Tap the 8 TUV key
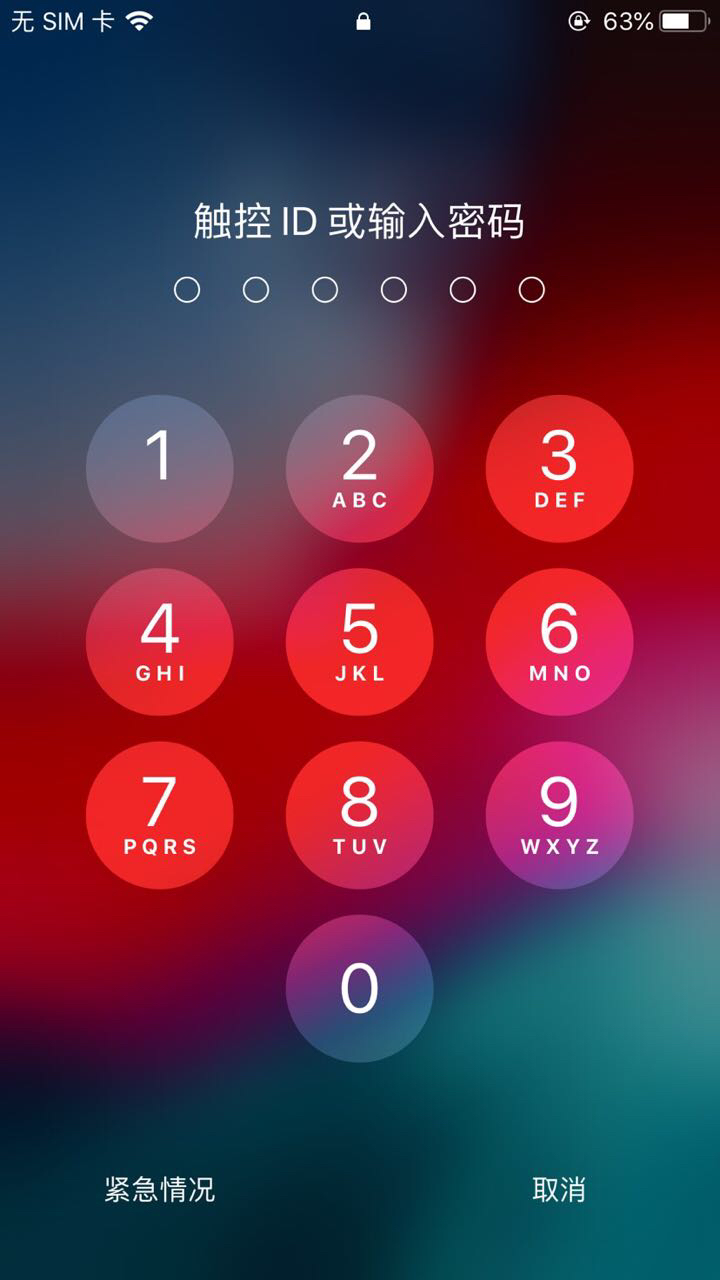This screenshot has height=1280, width=720. coord(360,815)
